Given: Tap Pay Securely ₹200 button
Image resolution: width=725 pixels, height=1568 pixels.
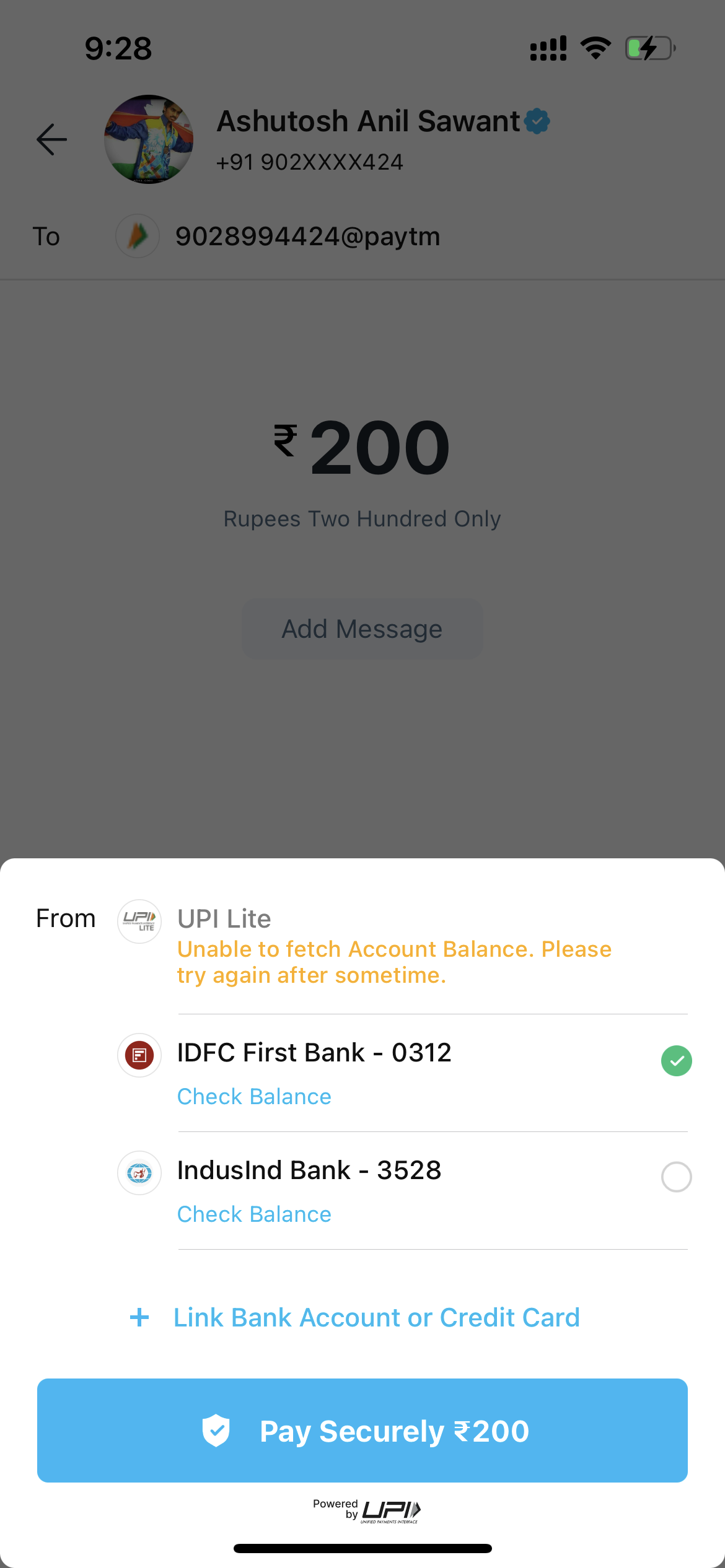Looking at the screenshot, I should tap(362, 1431).
